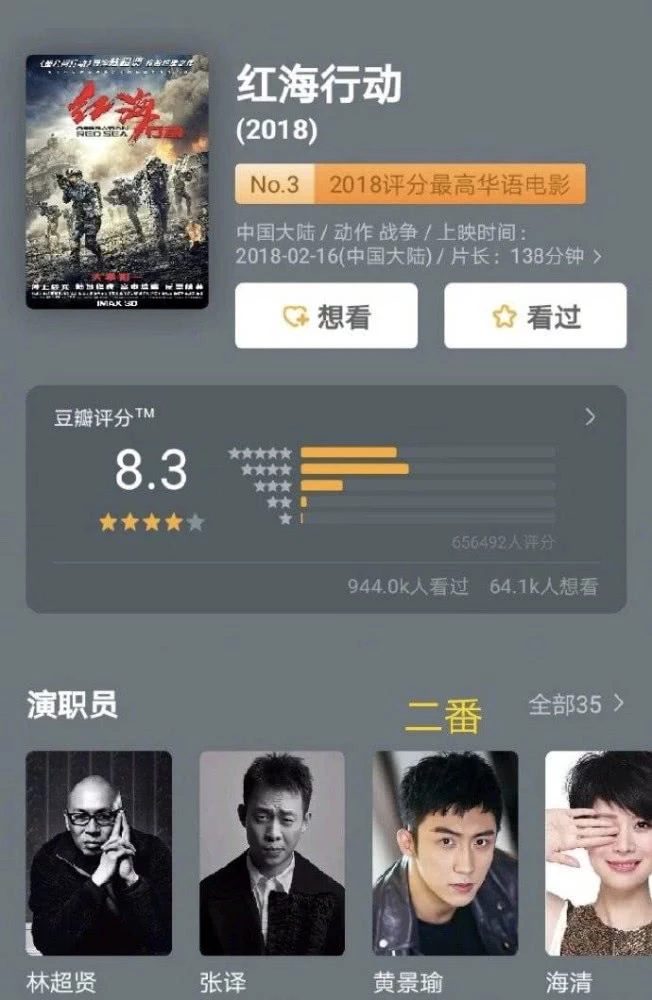Screen dimensions: 652x1000
Task: Open the No.3 2018评分最高华语电影 ranking badge
Action: (x=410, y=184)
